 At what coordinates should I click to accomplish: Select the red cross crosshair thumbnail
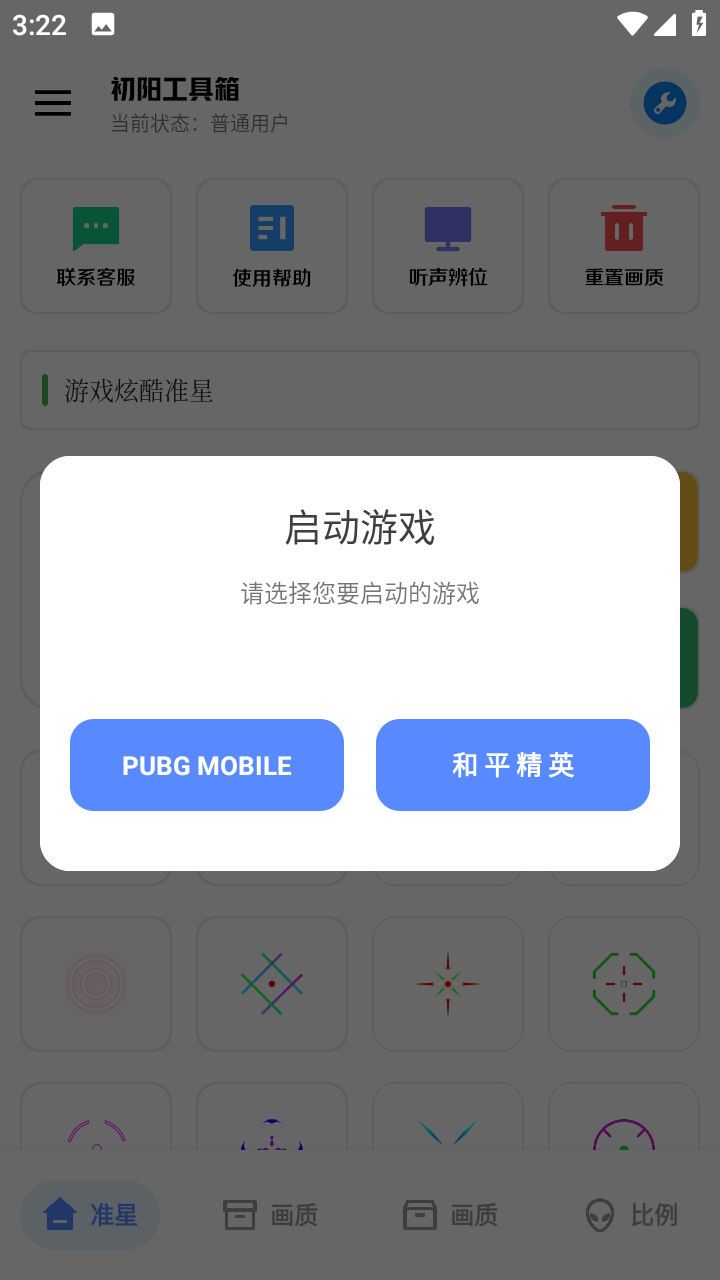448,983
